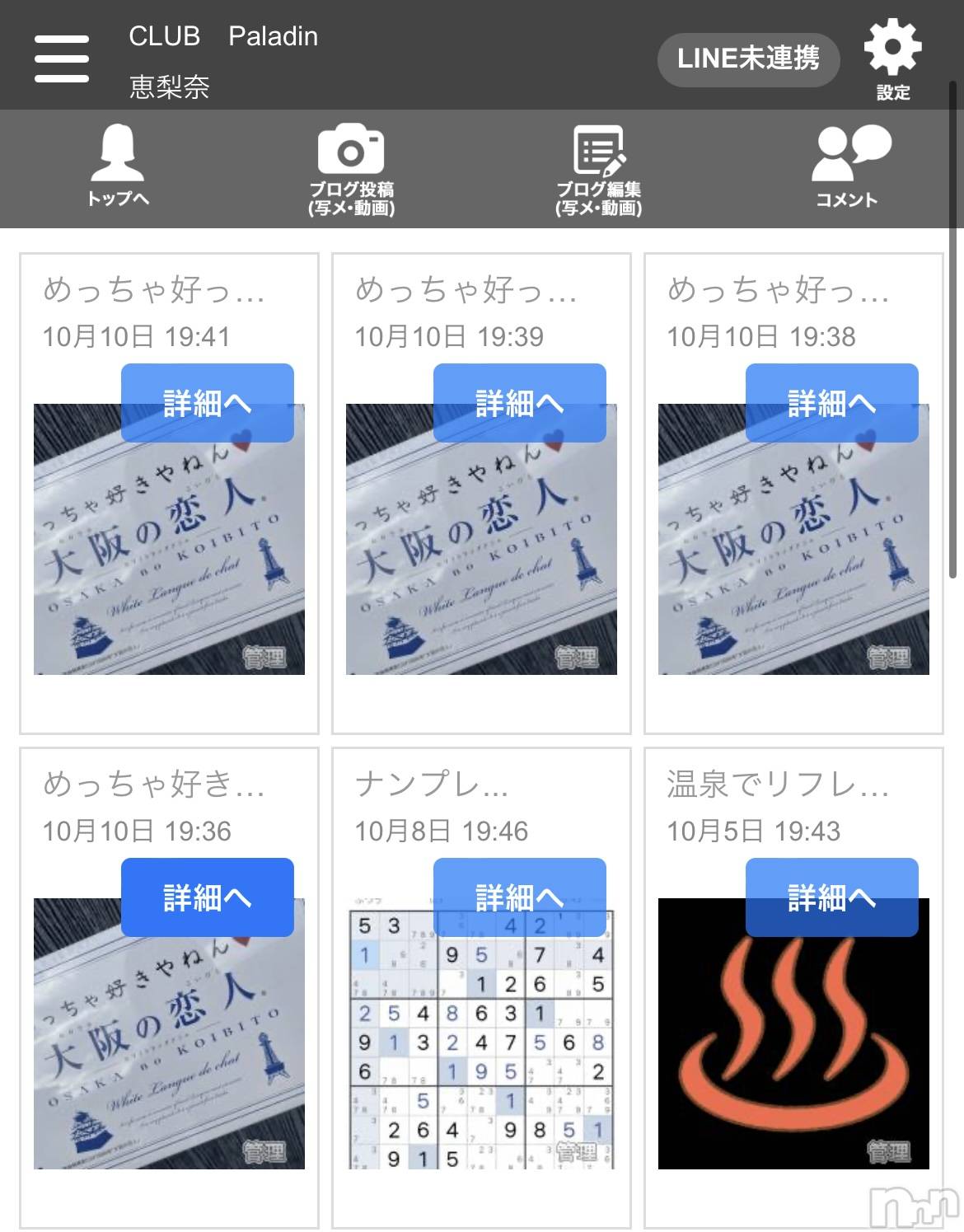Open the 10月10日 19:41 post image
Viewport: 964px width, 1232px height.
(x=169, y=569)
